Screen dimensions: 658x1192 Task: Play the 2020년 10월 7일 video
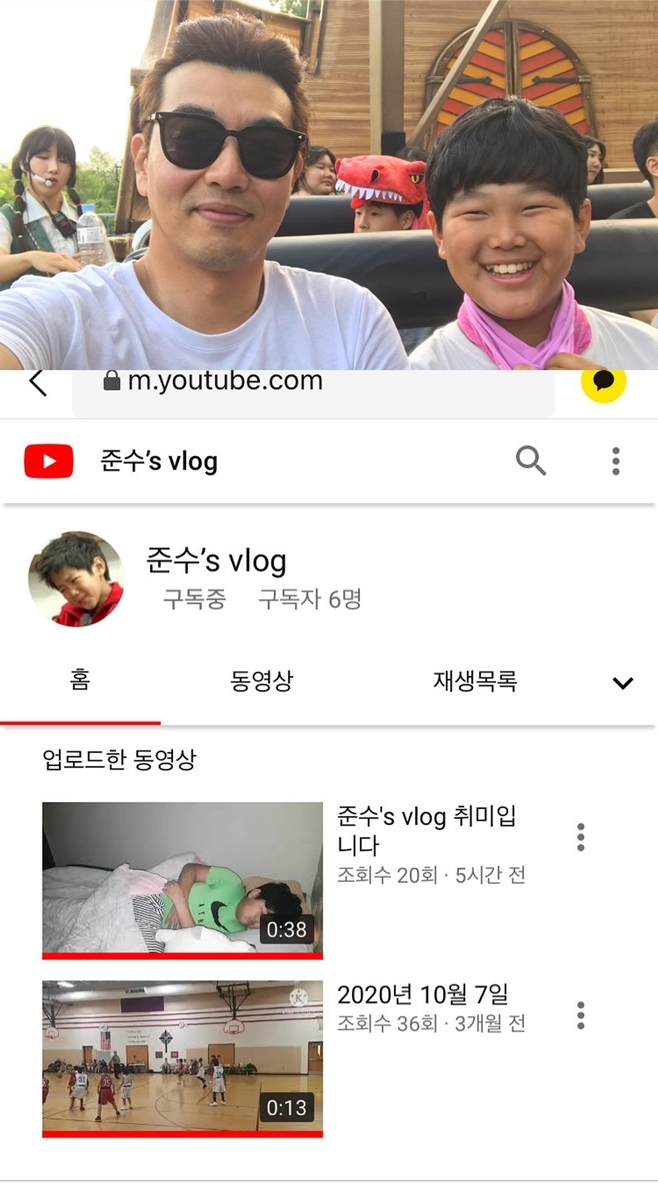182,1059
